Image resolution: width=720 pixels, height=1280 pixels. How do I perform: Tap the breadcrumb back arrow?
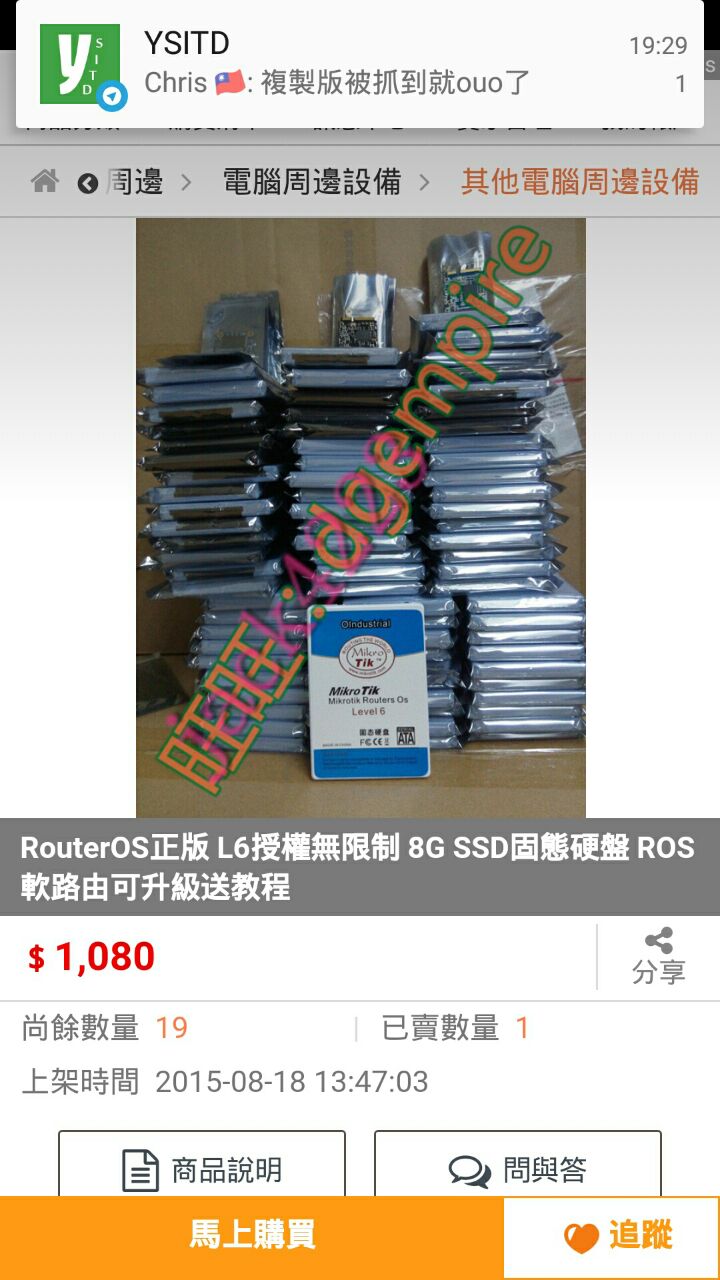[x=88, y=183]
